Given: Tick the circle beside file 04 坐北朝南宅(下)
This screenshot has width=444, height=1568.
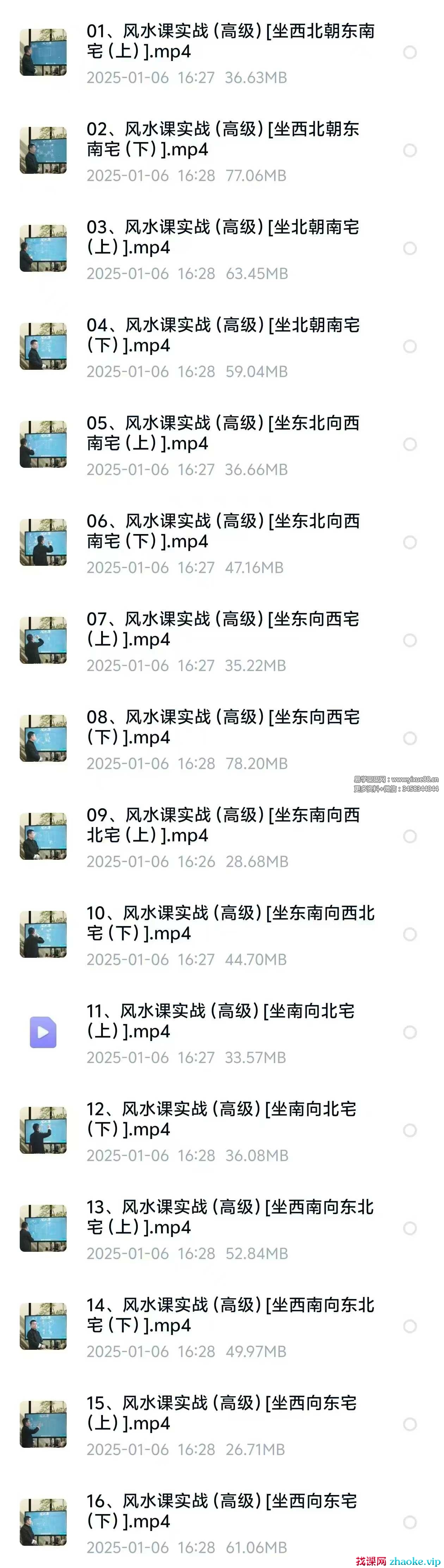Looking at the screenshot, I should [410, 346].
